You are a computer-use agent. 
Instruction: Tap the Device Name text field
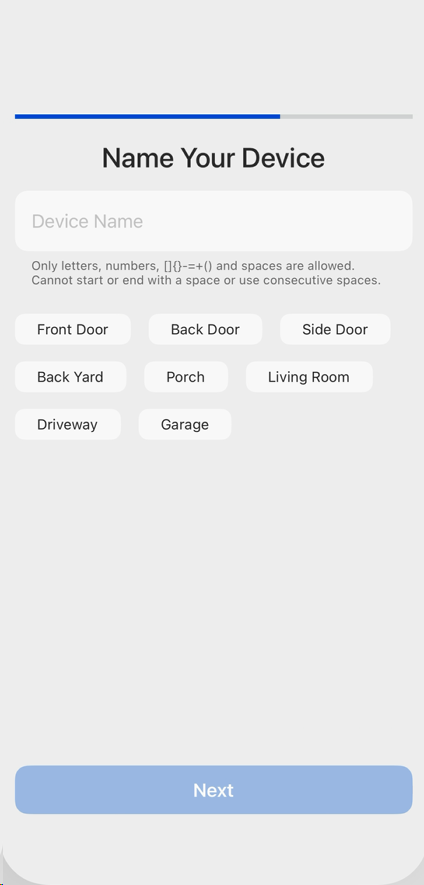coord(213,221)
